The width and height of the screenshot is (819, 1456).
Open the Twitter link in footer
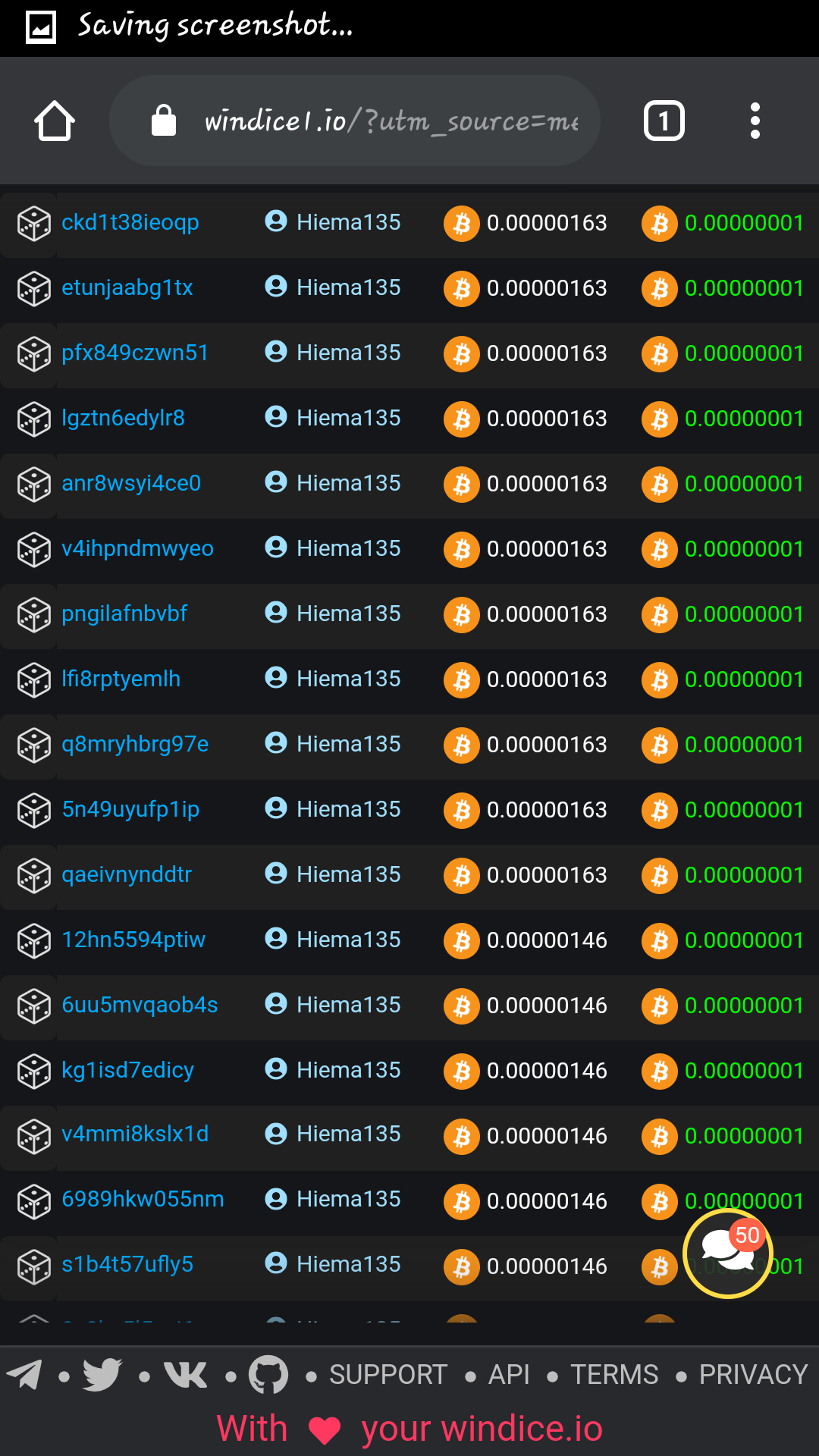pyautogui.click(x=102, y=1375)
